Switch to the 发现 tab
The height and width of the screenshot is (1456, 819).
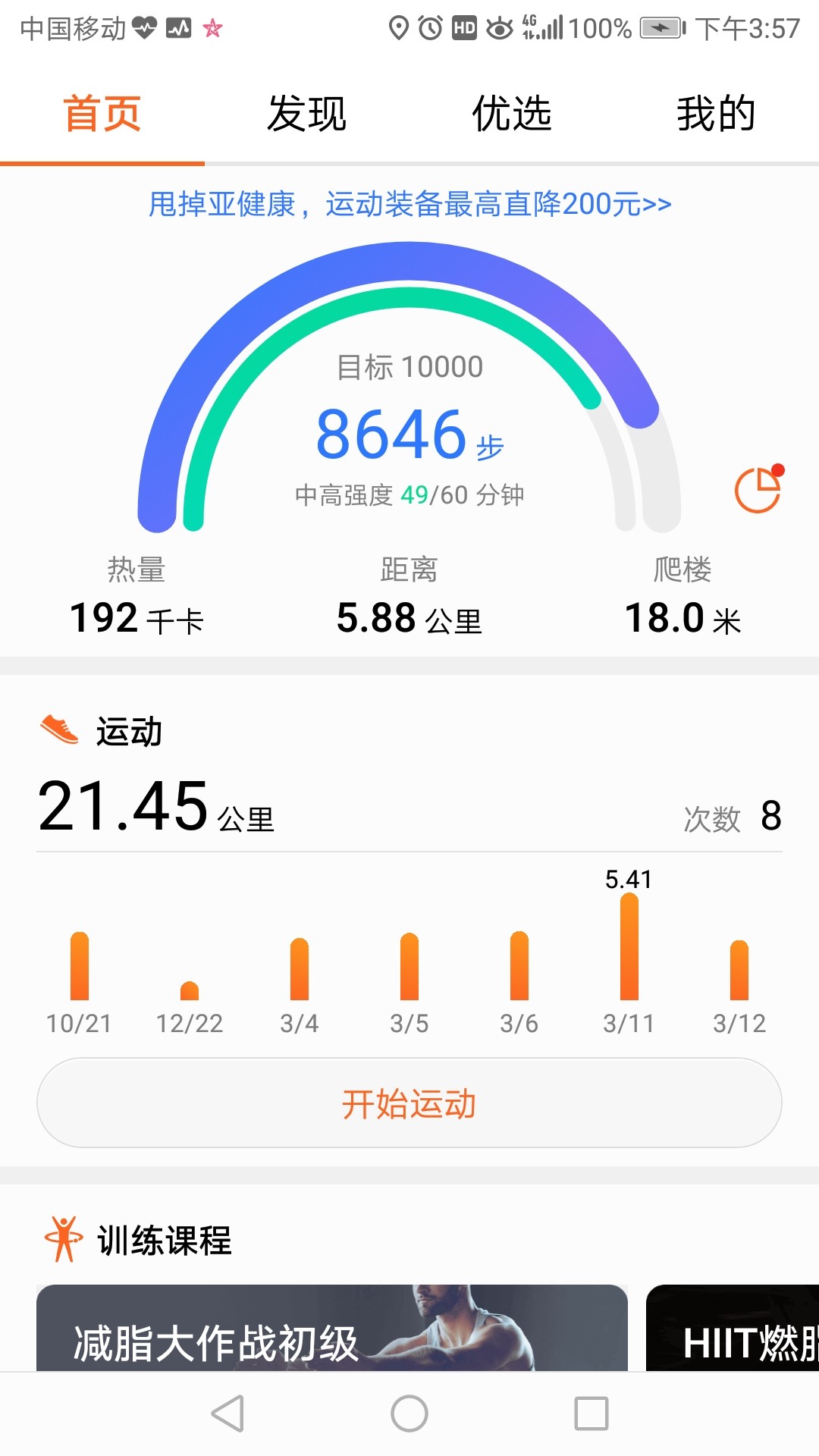point(307,114)
